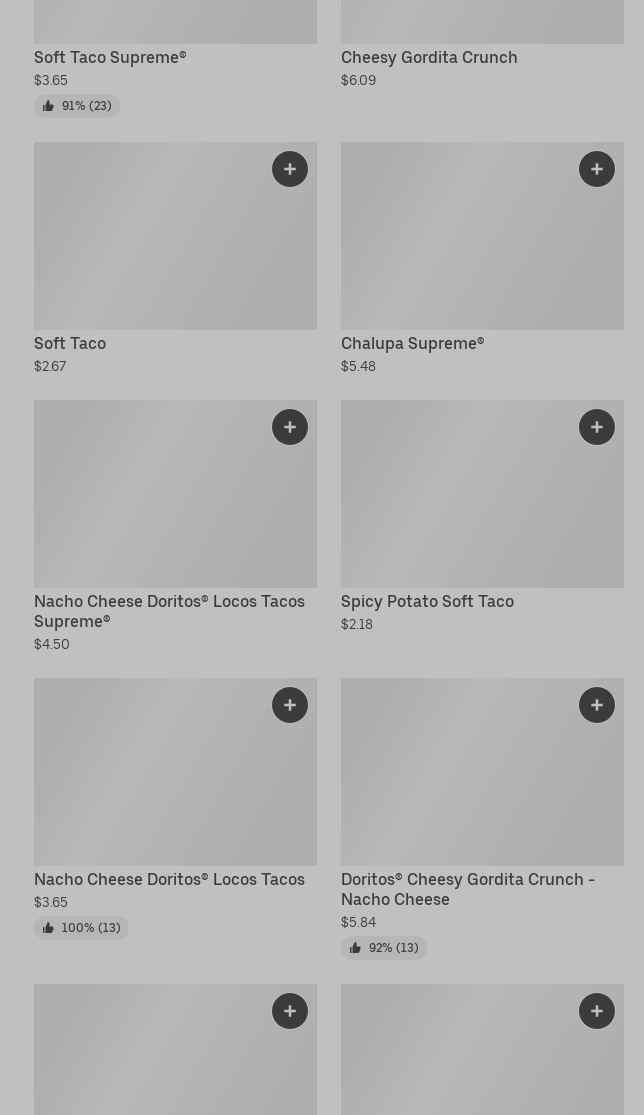Add Chalupa Supreme to cart

click(x=597, y=169)
